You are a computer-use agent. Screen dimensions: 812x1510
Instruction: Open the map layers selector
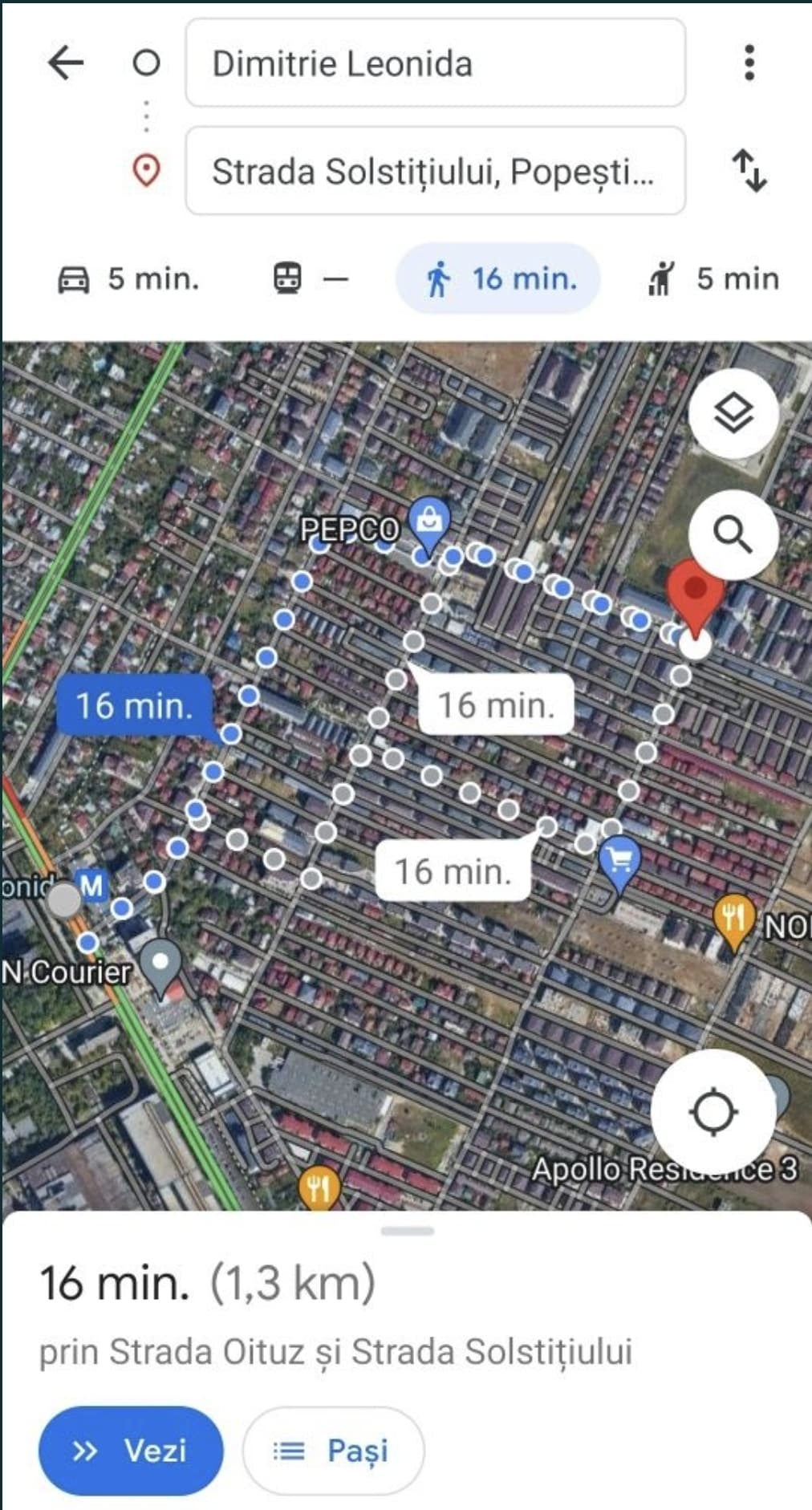(x=733, y=414)
